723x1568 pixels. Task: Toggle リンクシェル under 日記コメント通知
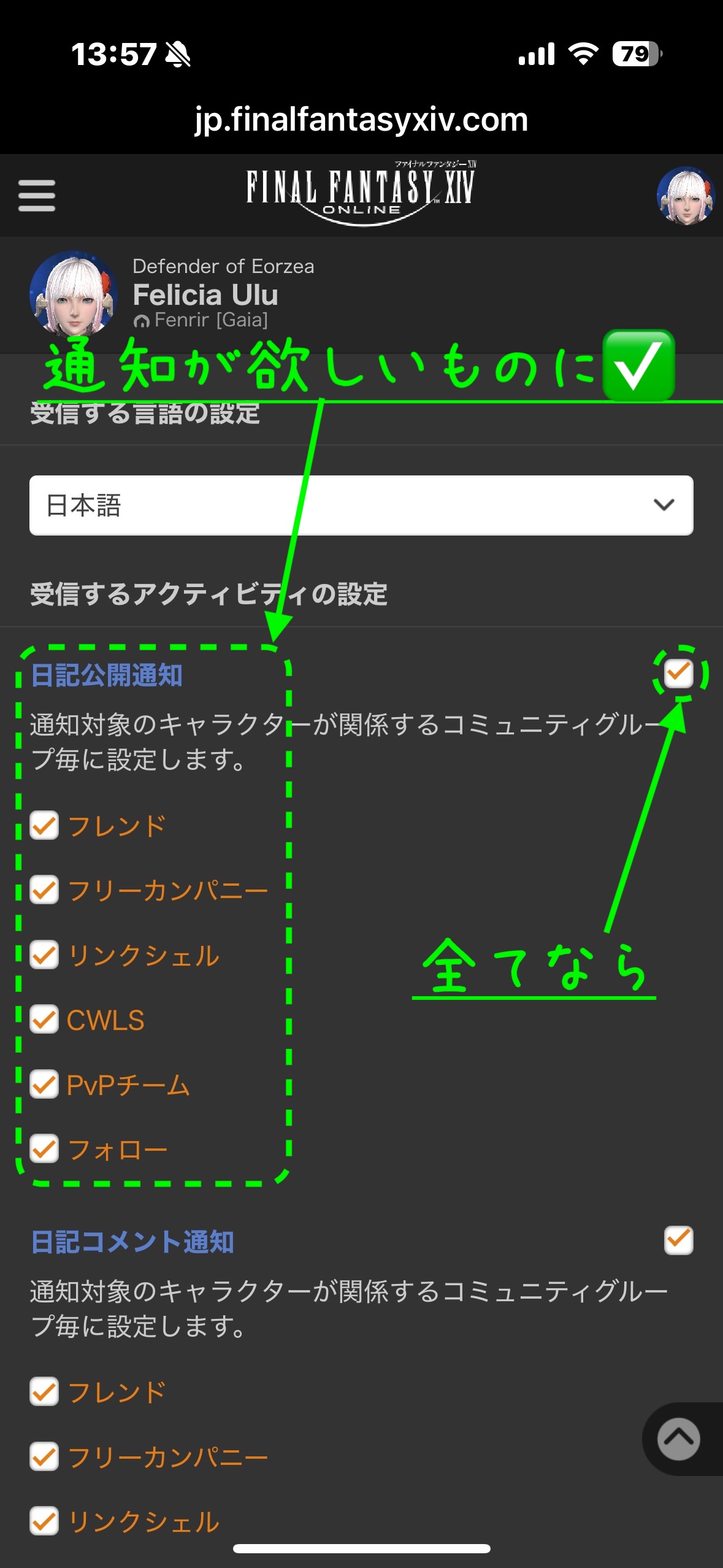click(45, 1521)
